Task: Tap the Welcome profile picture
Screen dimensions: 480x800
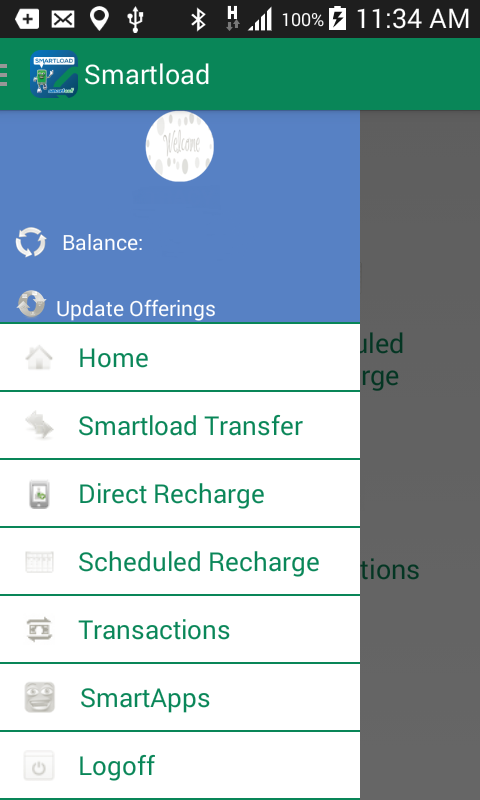Action: coord(180,146)
